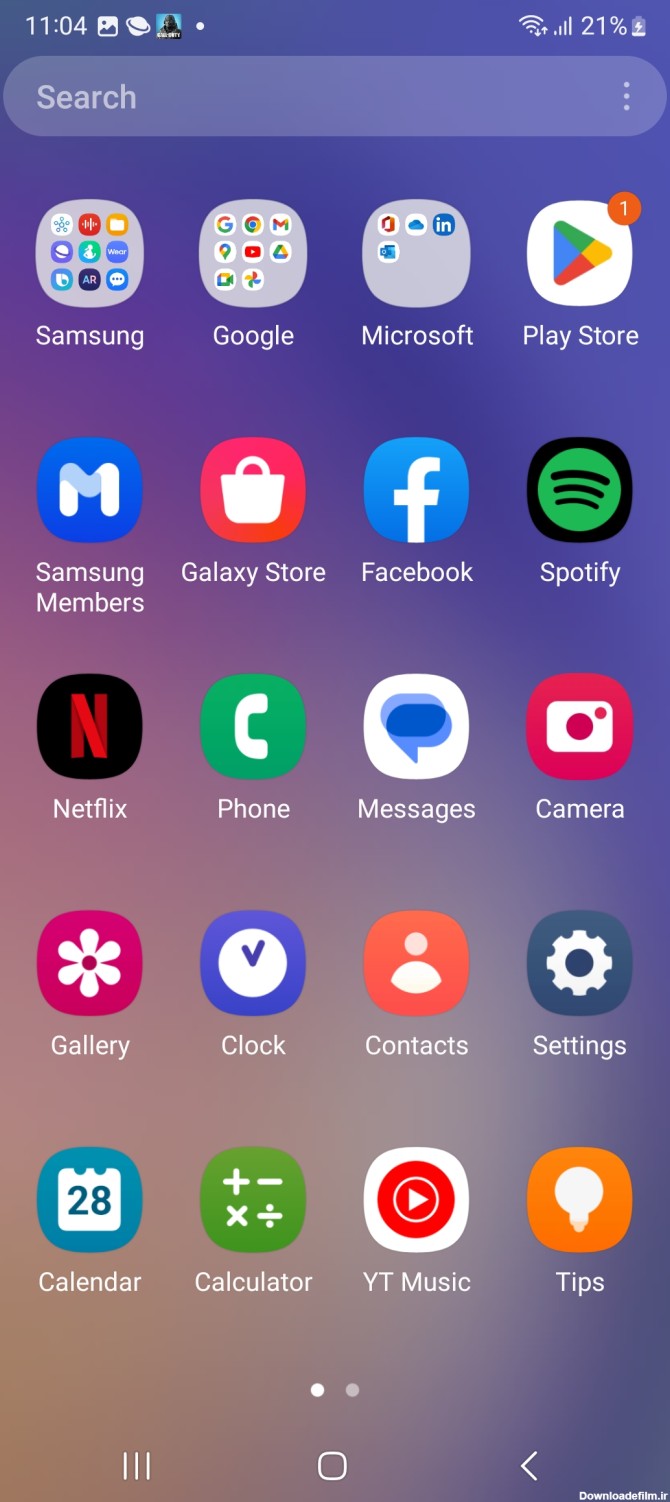Launch the Play Store app
Screen dimensions: 670x1502
(580, 254)
